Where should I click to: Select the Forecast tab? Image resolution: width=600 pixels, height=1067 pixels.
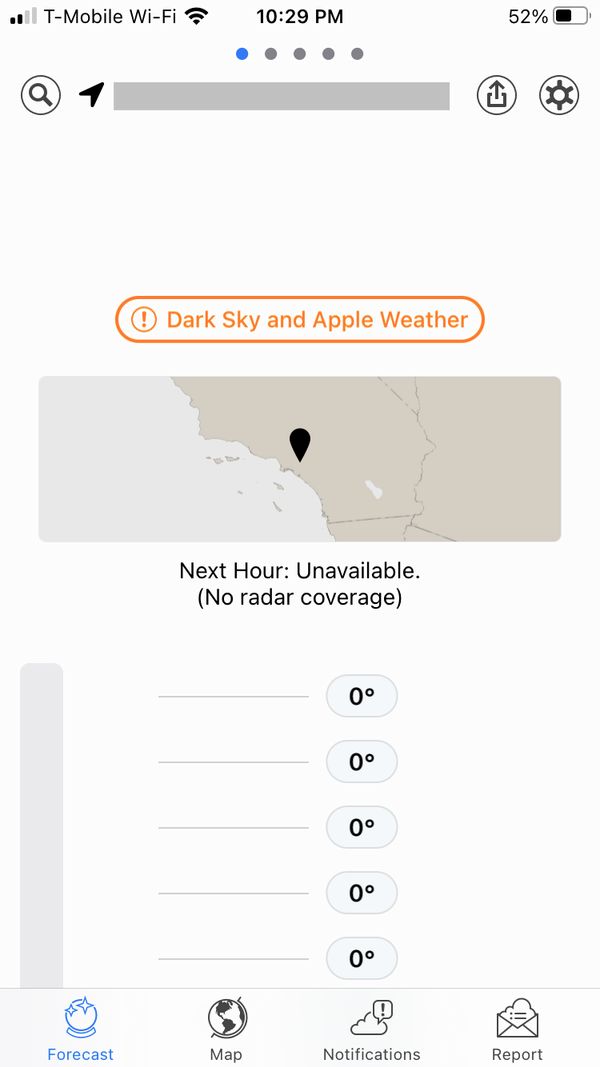point(80,1029)
